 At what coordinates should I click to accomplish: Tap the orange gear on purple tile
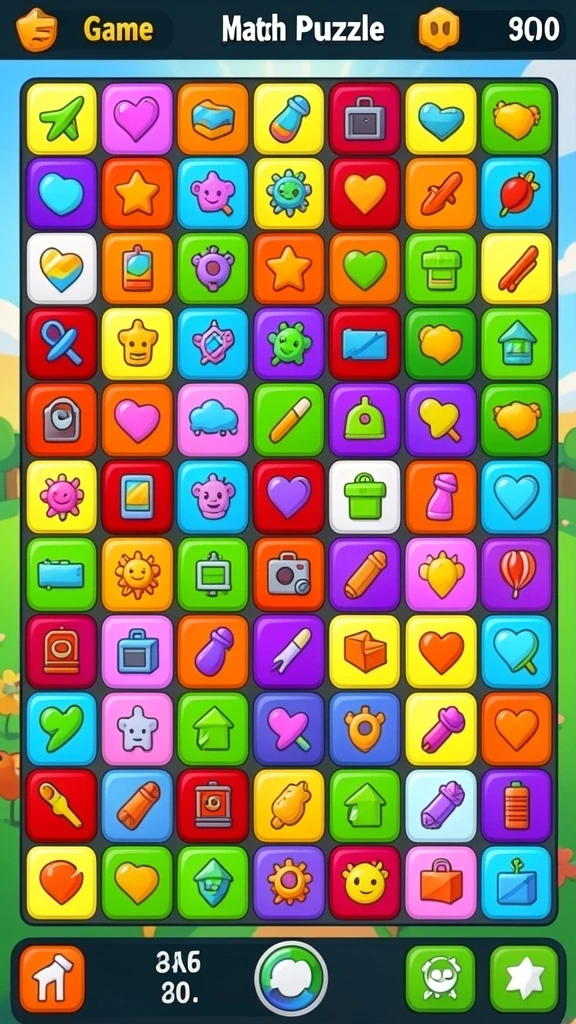289,882
